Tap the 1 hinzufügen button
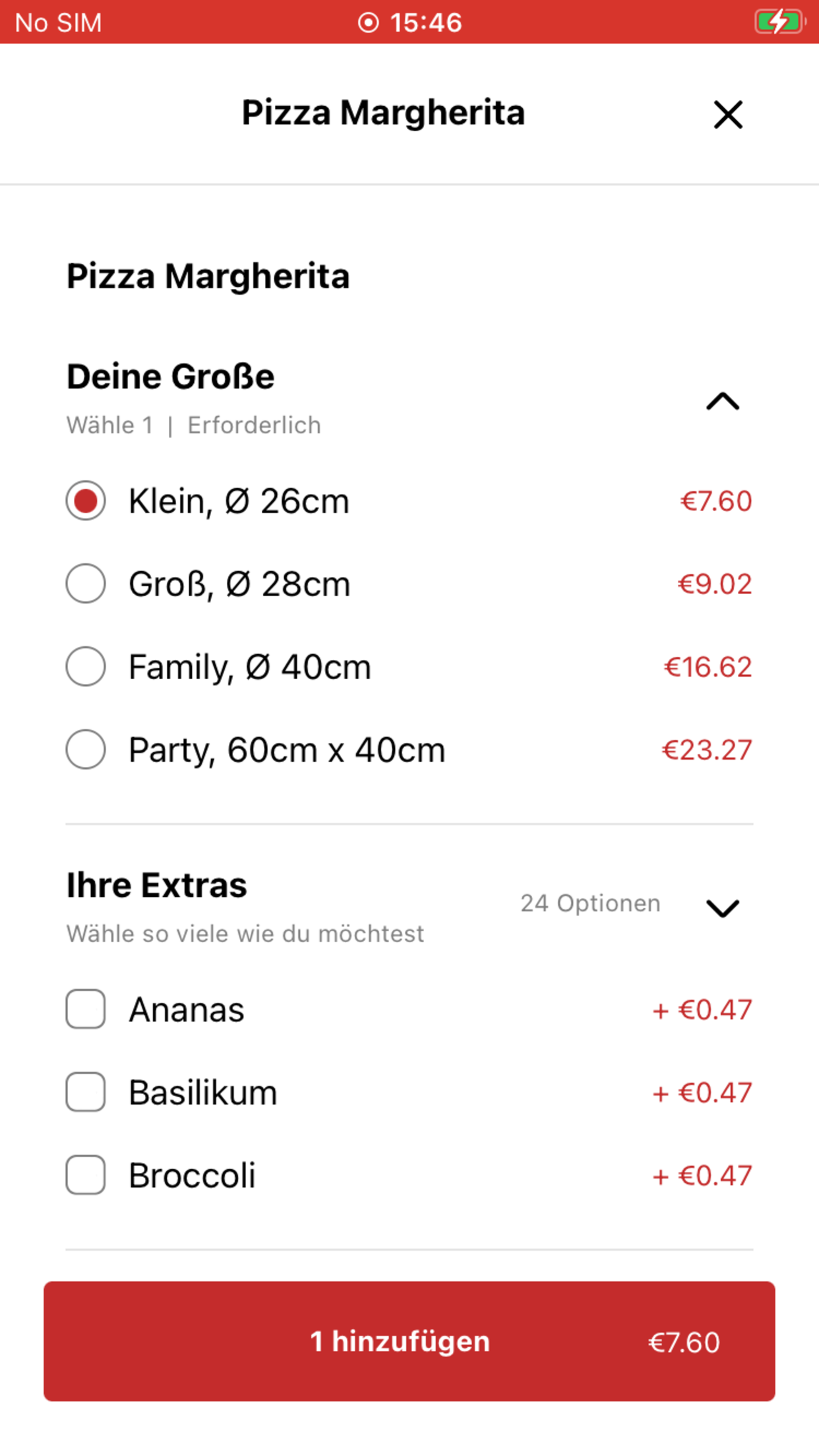 coord(409,1341)
